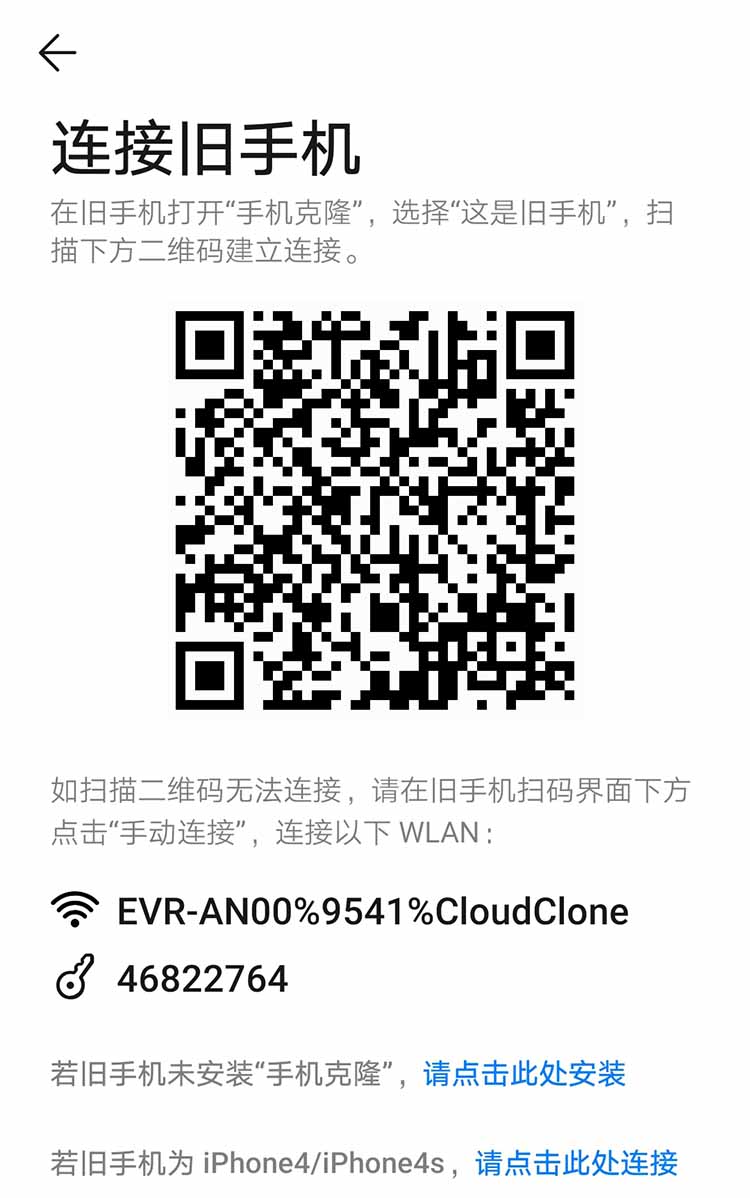Viewport: 750px width, 1198px height.
Task: Tap the install Phone Clone link
Action: pos(524,1074)
